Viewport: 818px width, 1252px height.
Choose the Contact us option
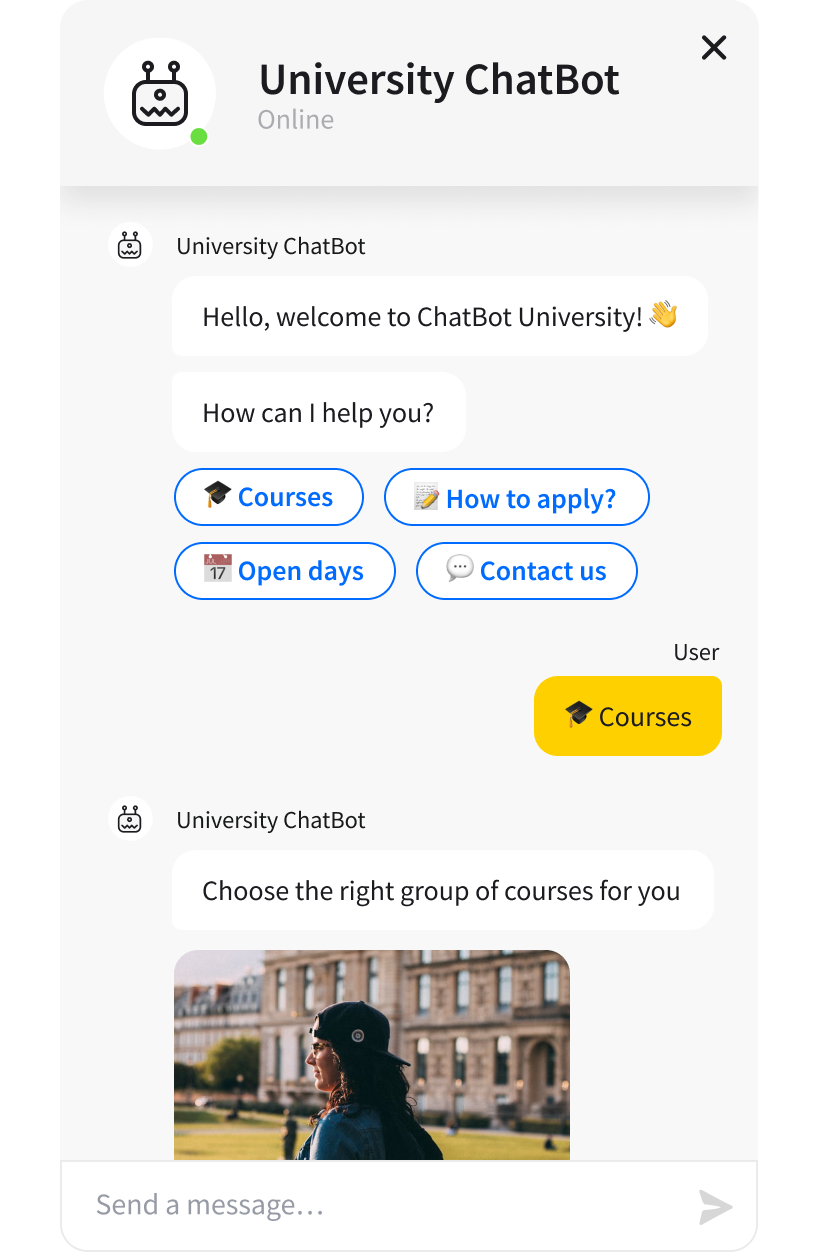526,570
